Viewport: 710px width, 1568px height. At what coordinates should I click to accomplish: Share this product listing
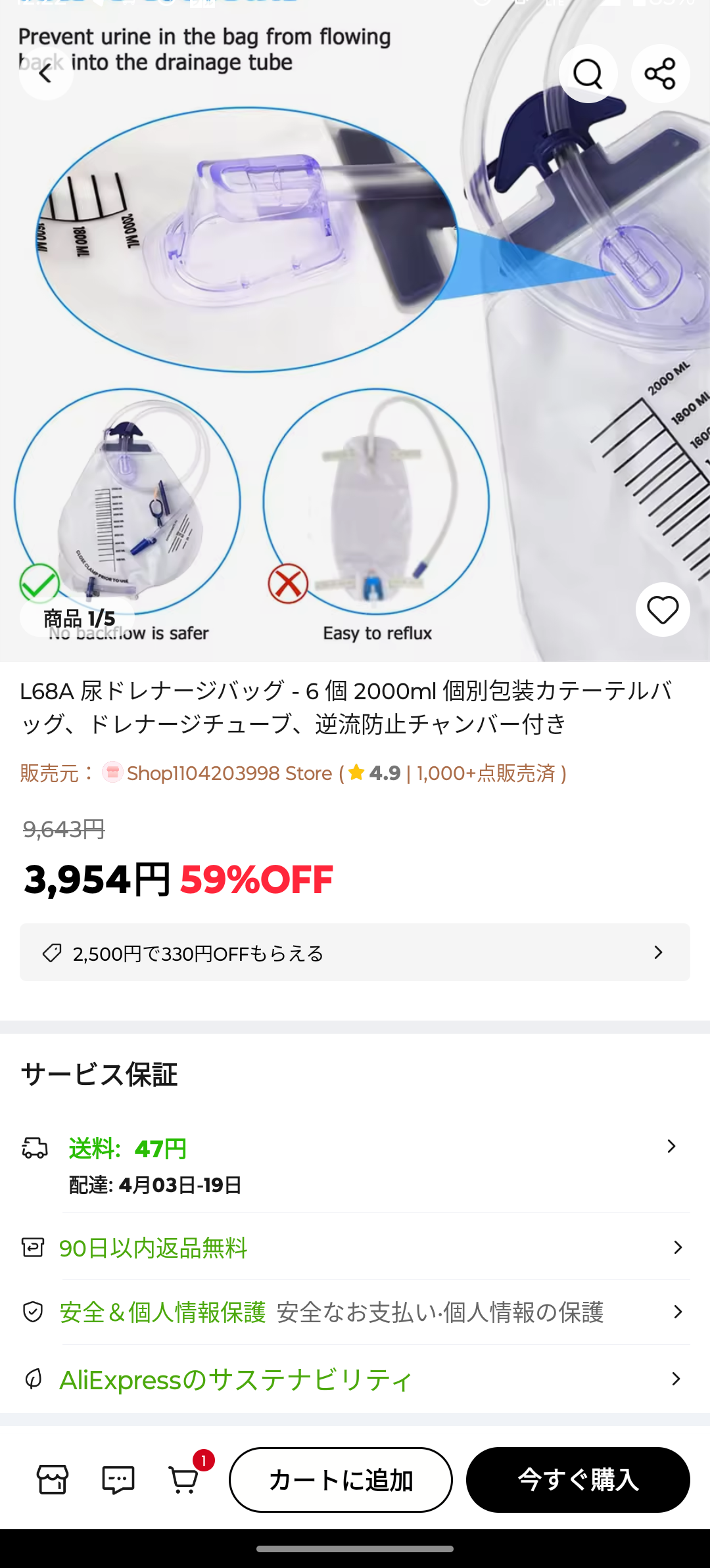(660, 74)
